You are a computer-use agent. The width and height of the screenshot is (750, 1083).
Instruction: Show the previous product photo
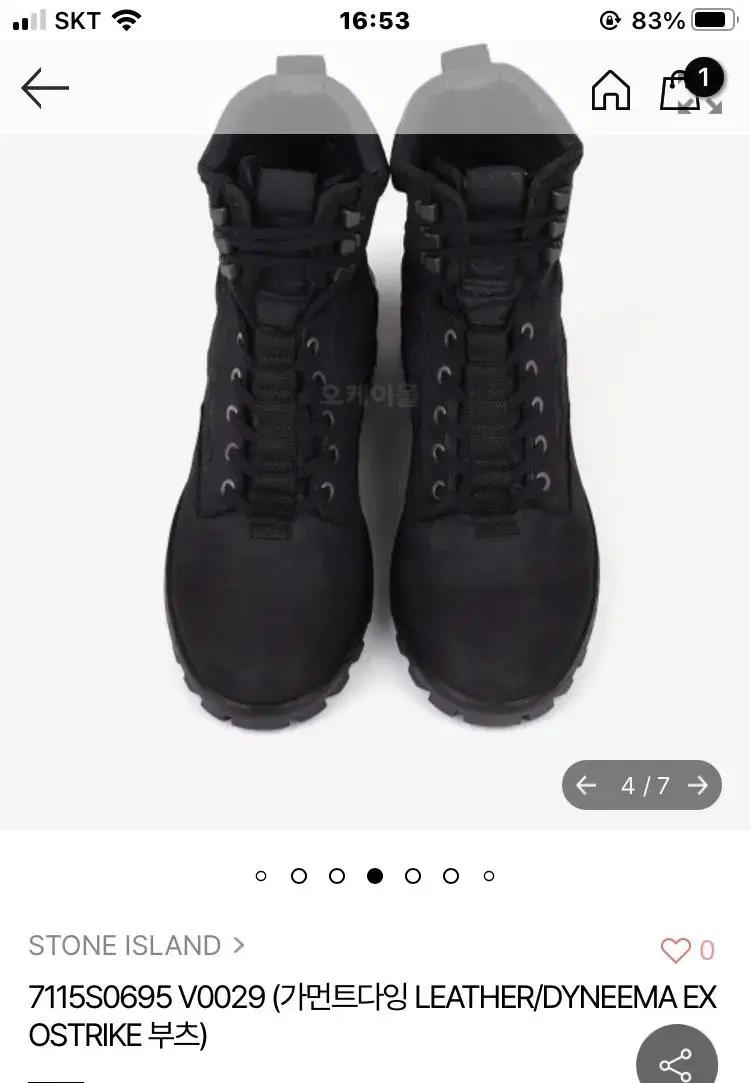pyautogui.click(x=586, y=785)
